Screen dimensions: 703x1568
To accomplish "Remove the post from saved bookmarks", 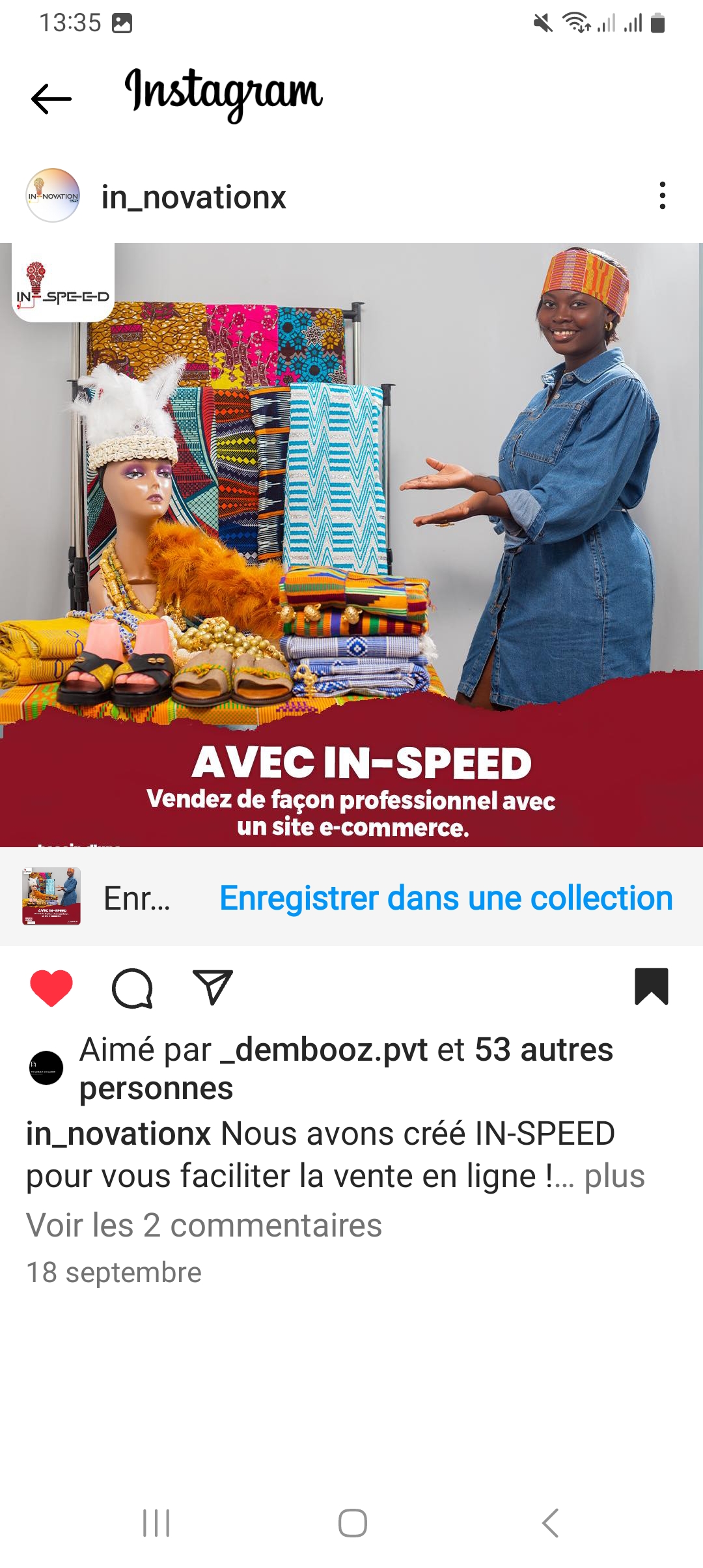I will 651,987.
